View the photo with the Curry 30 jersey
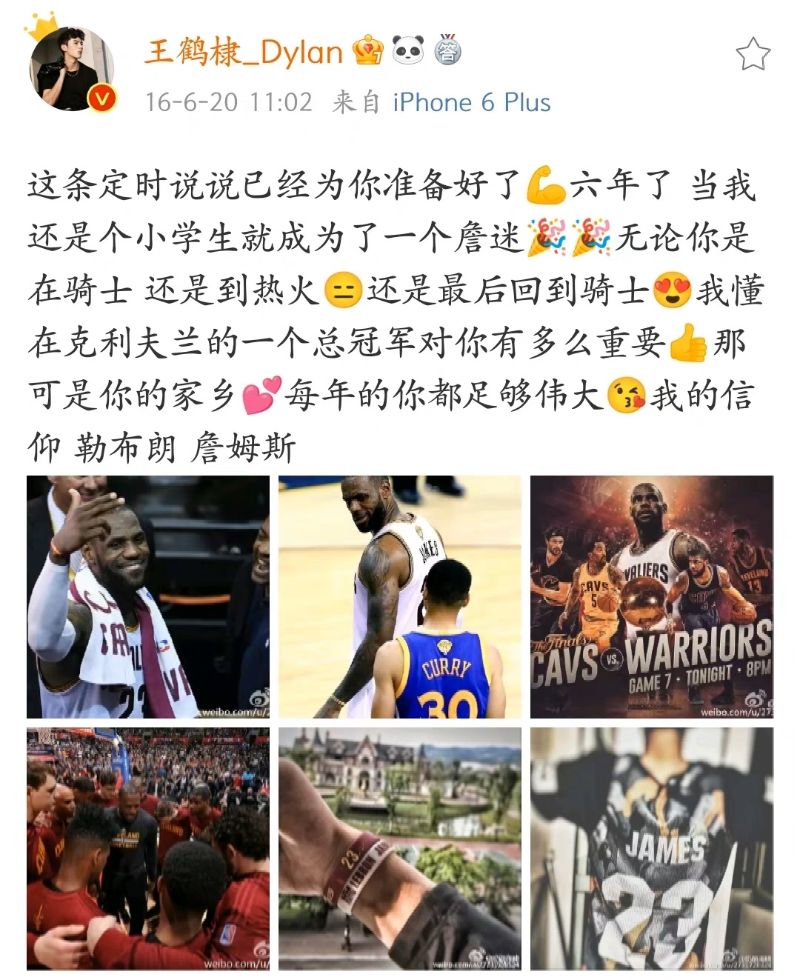The image size is (800, 980). tap(400, 597)
